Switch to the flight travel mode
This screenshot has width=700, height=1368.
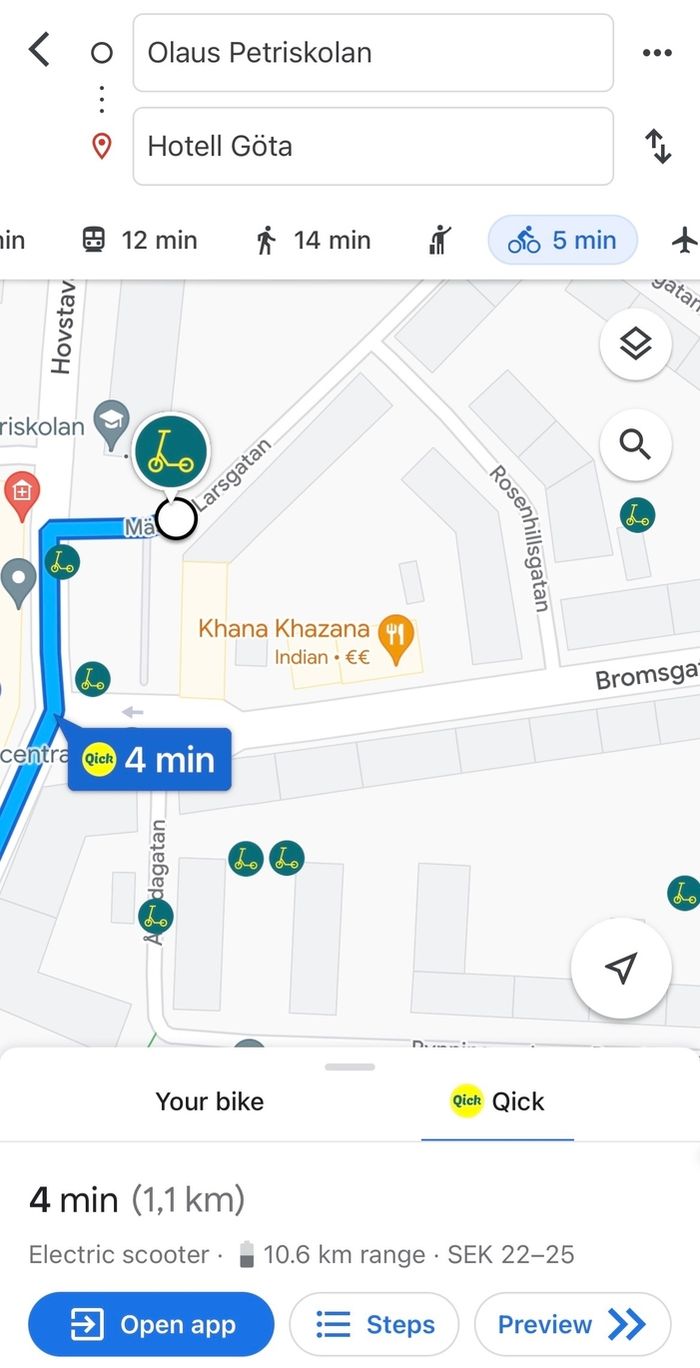684,240
